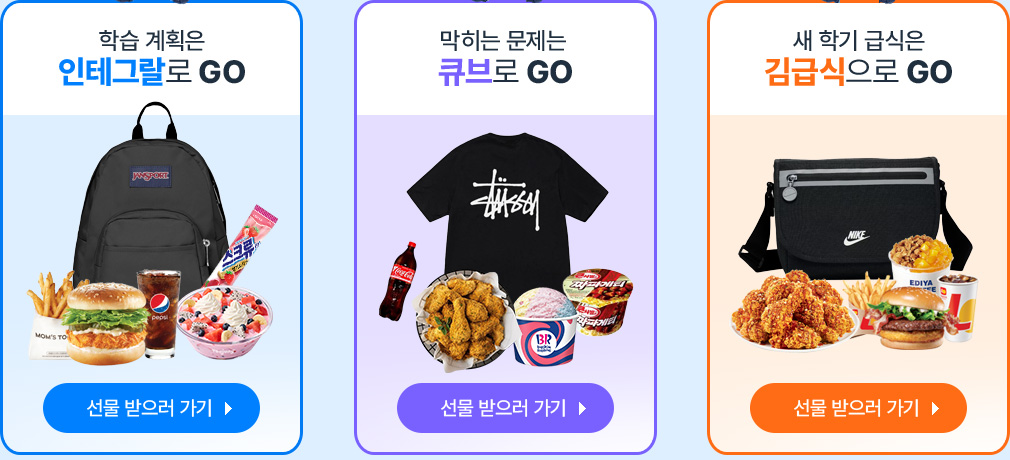Tap 선물 받으러 가기 under 인테그랄로 GO
The height and width of the screenshot is (460, 1010).
point(151,408)
